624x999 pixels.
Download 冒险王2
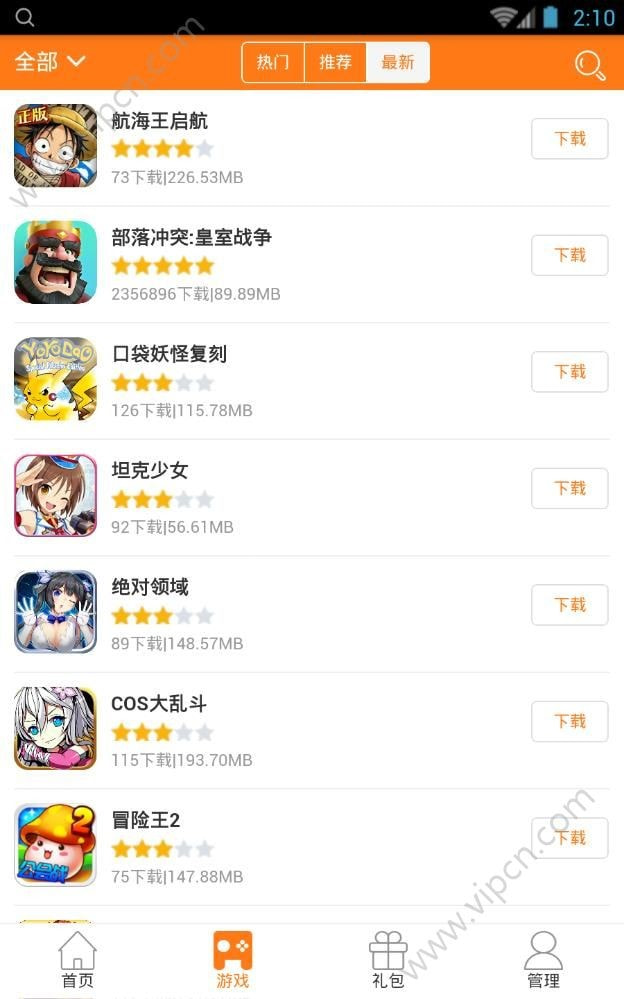click(570, 838)
